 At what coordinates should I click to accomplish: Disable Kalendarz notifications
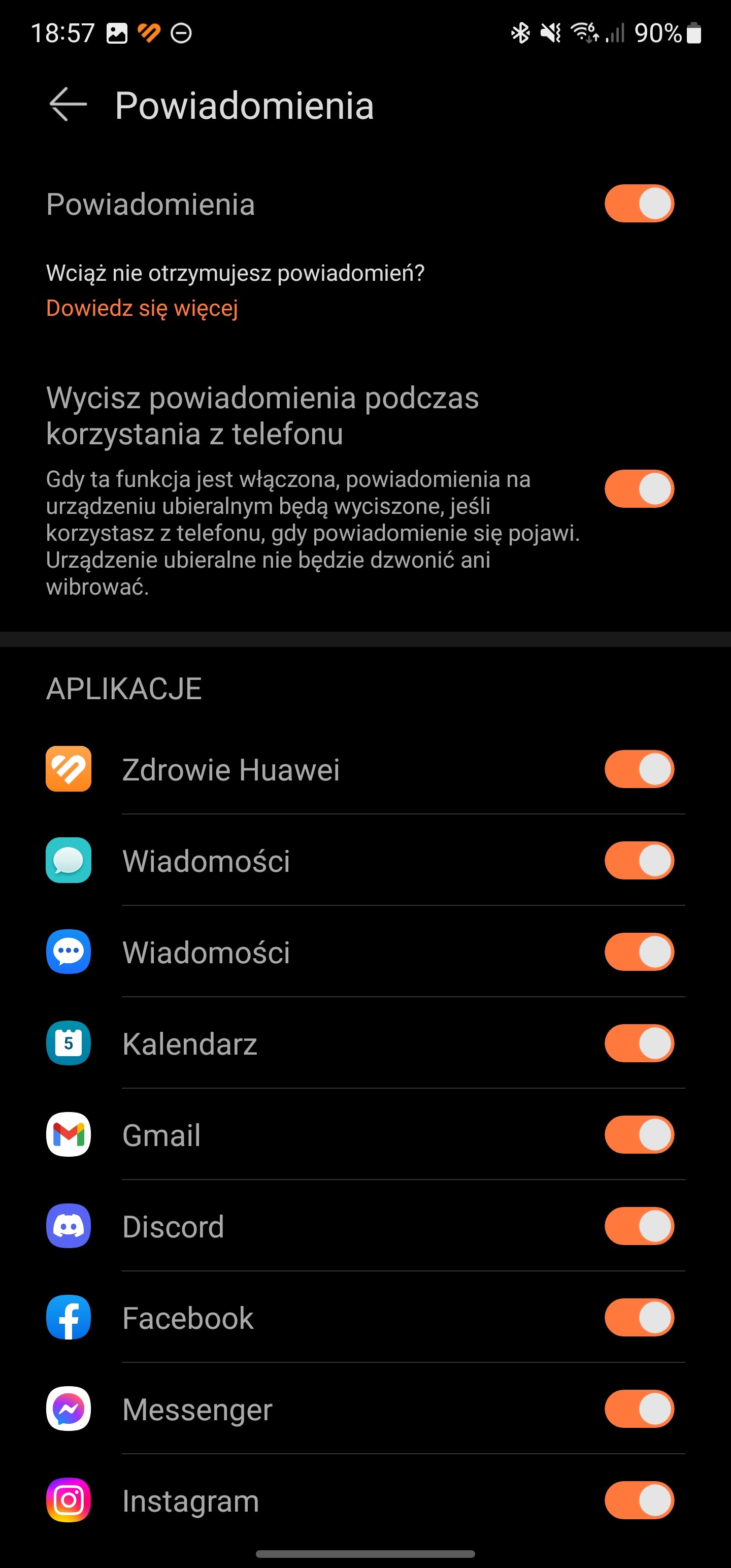(x=639, y=1043)
